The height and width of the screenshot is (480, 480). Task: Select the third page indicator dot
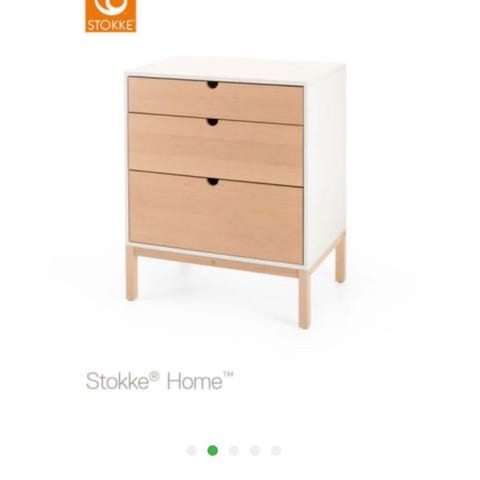pyautogui.click(x=234, y=451)
